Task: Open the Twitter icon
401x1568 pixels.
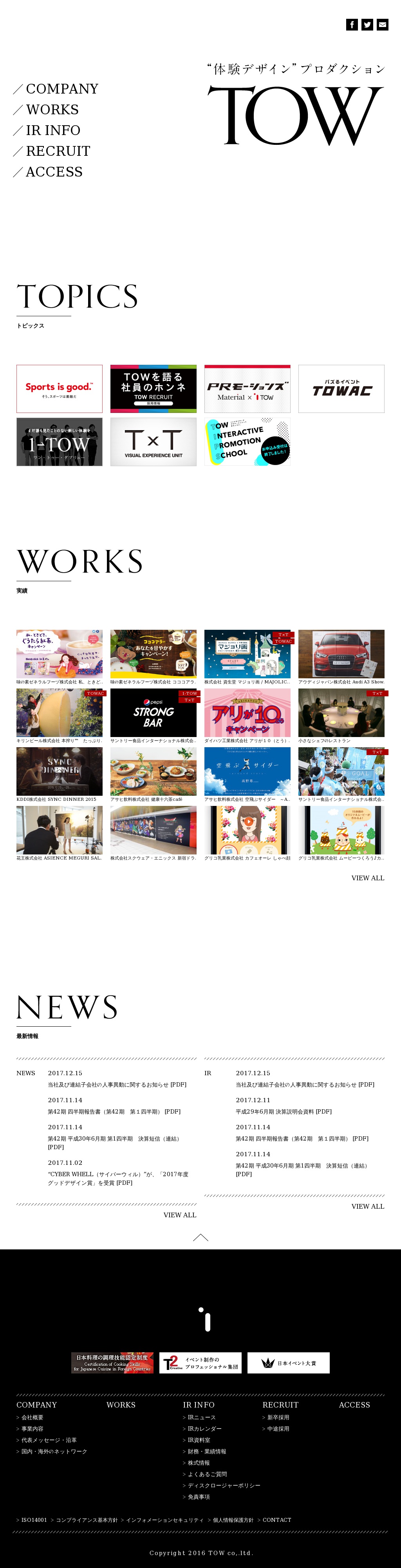Action: click(x=367, y=24)
